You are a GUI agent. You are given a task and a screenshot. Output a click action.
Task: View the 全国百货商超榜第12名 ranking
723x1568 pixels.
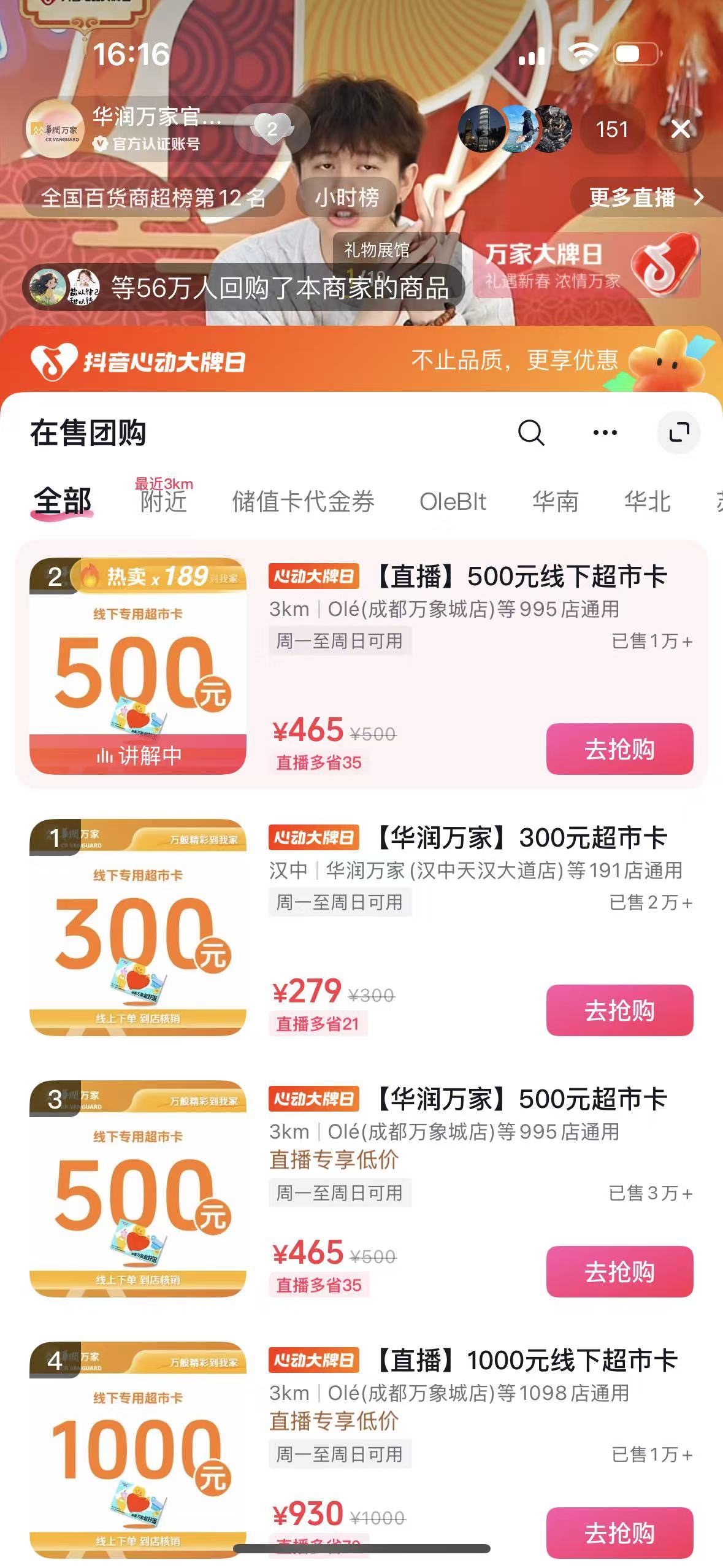click(153, 198)
